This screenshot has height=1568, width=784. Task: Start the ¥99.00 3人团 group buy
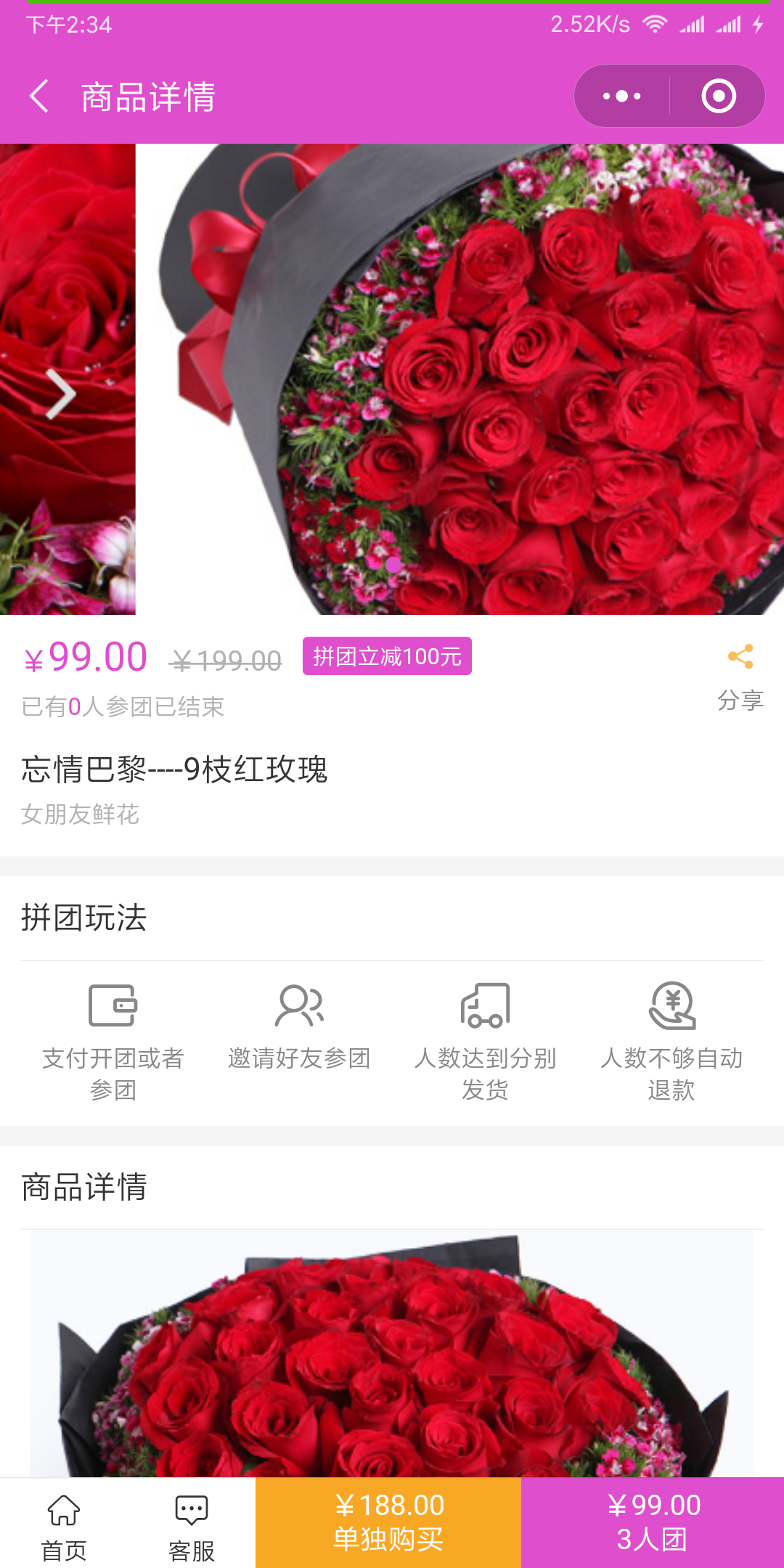(653, 1522)
